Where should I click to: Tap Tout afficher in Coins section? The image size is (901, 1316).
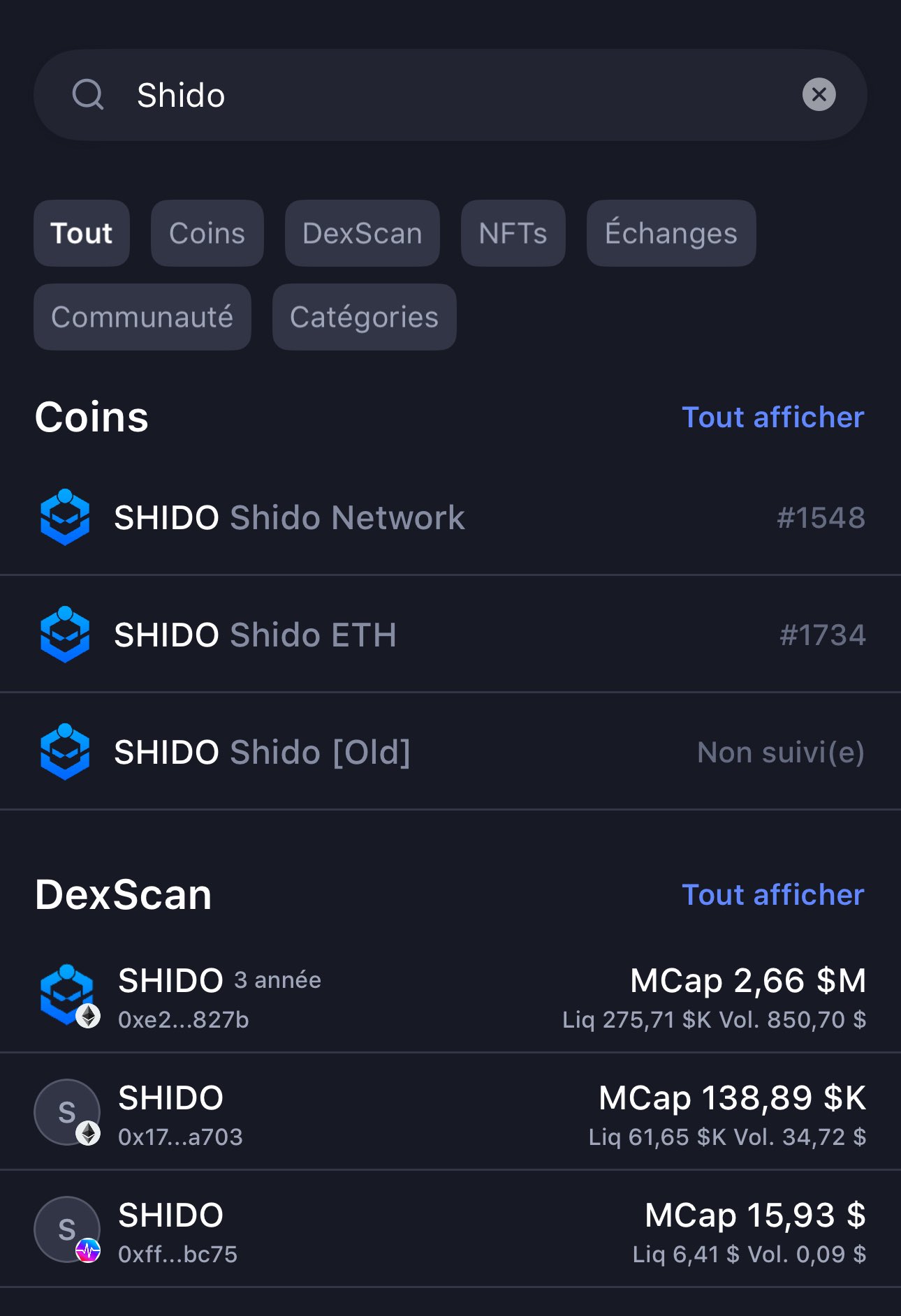772,417
